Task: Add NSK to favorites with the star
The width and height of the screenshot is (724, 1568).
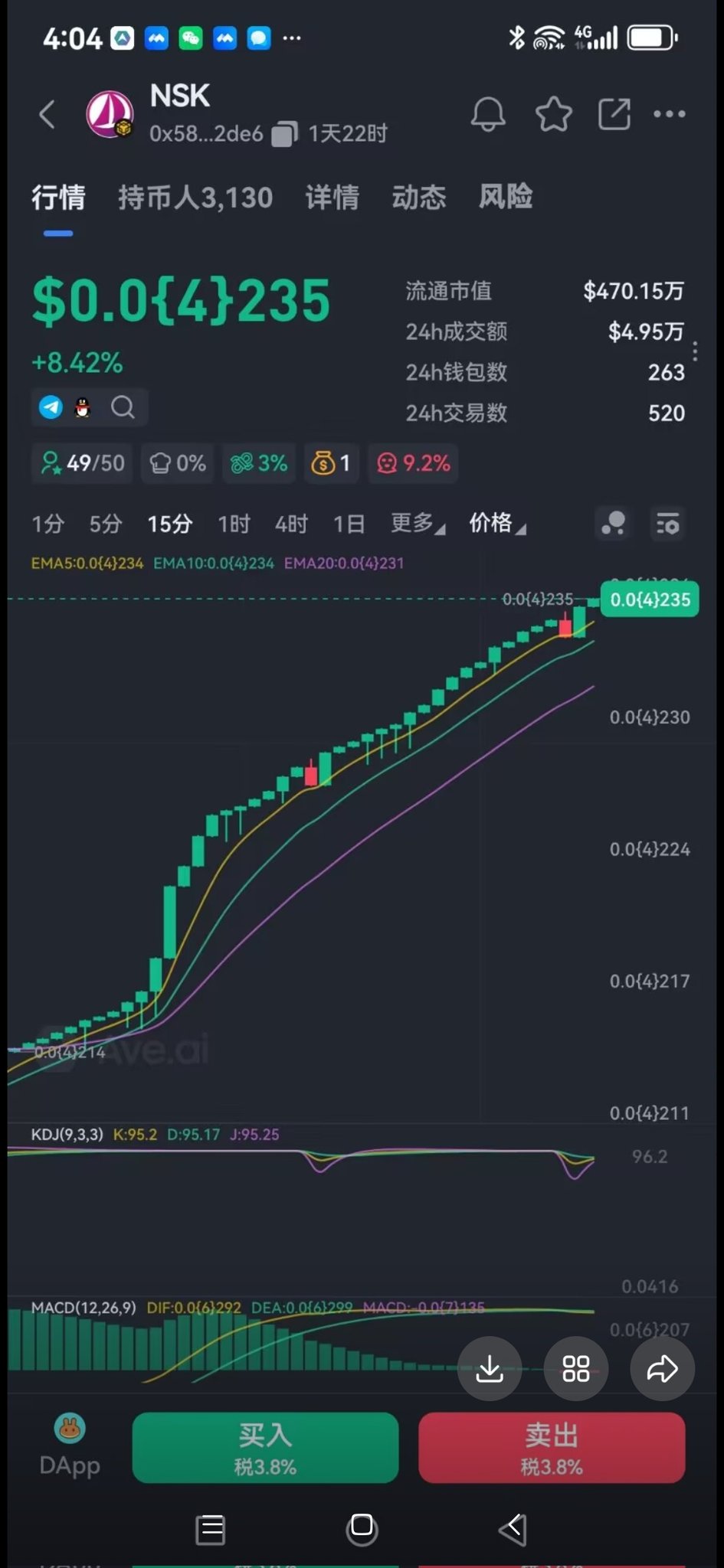Action: [553, 115]
